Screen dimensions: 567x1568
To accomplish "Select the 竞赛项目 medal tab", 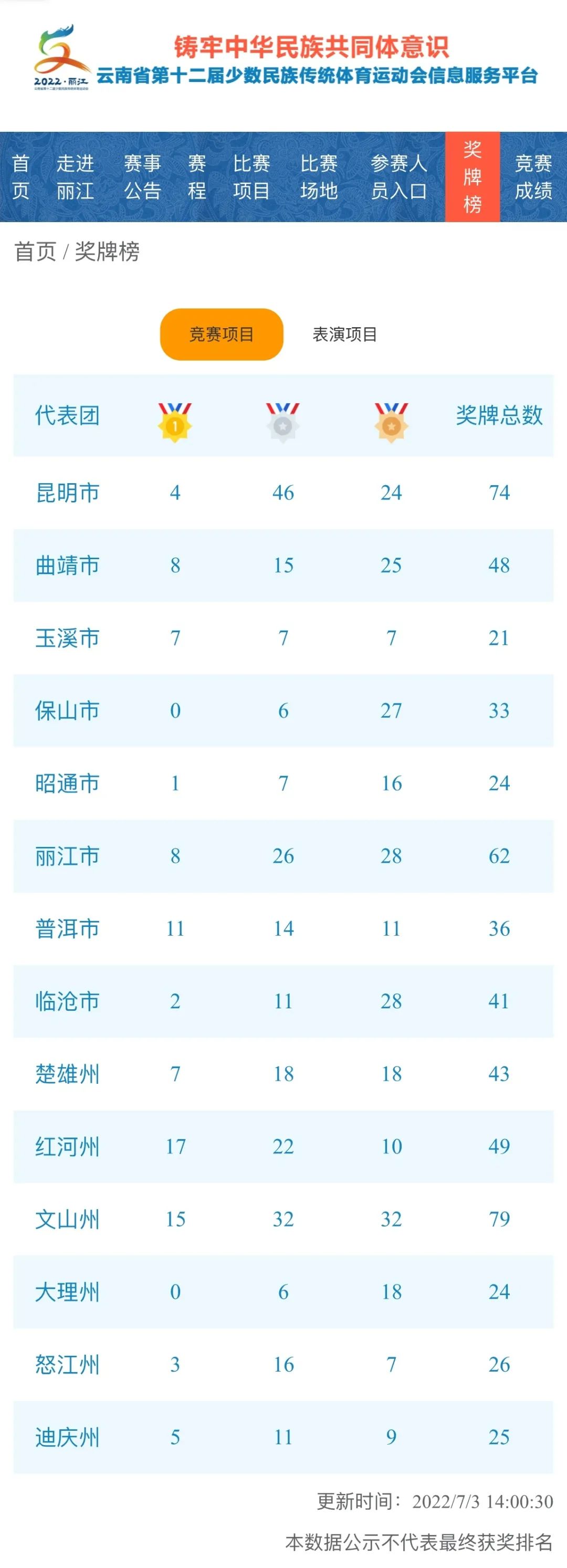I will click(222, 334).
